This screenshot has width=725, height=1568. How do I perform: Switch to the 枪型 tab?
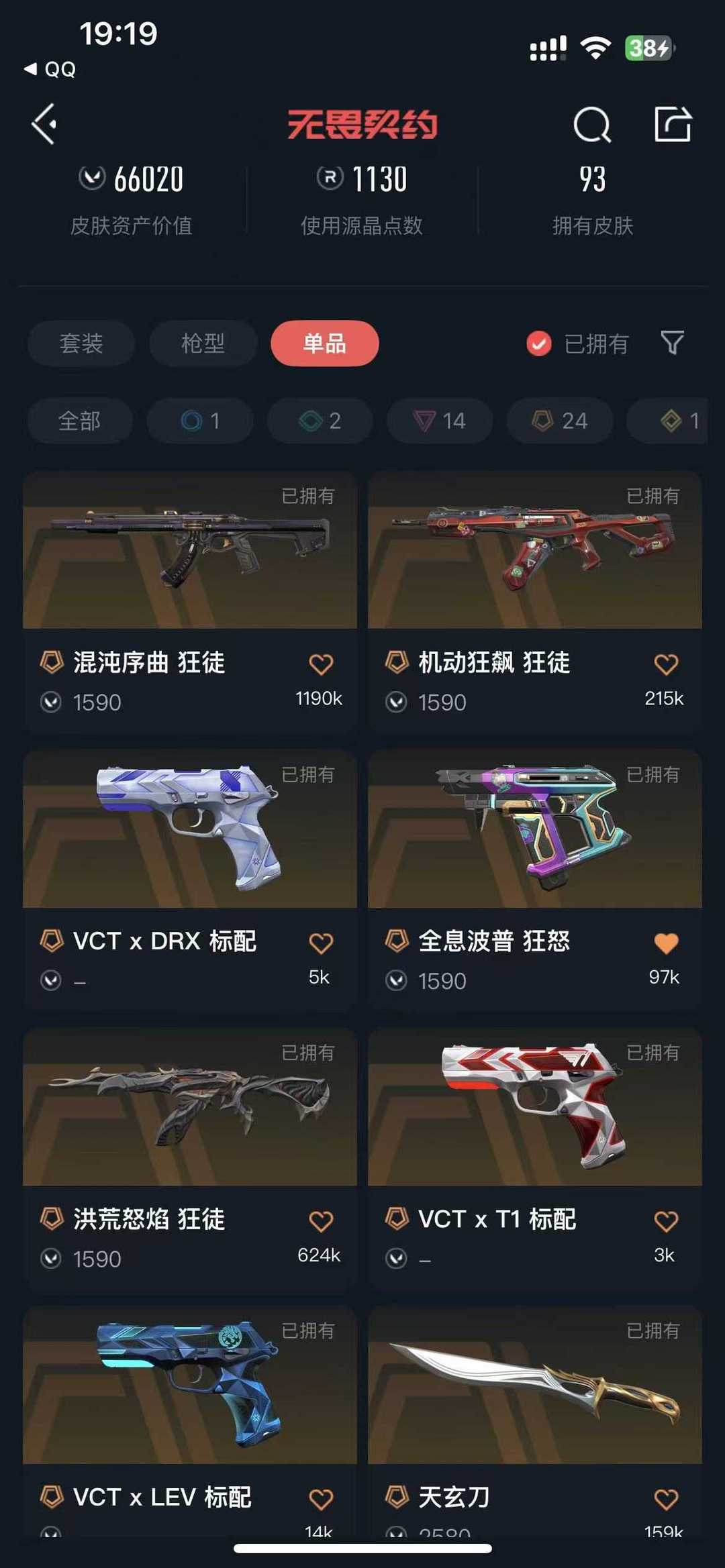tap(203, 344)
